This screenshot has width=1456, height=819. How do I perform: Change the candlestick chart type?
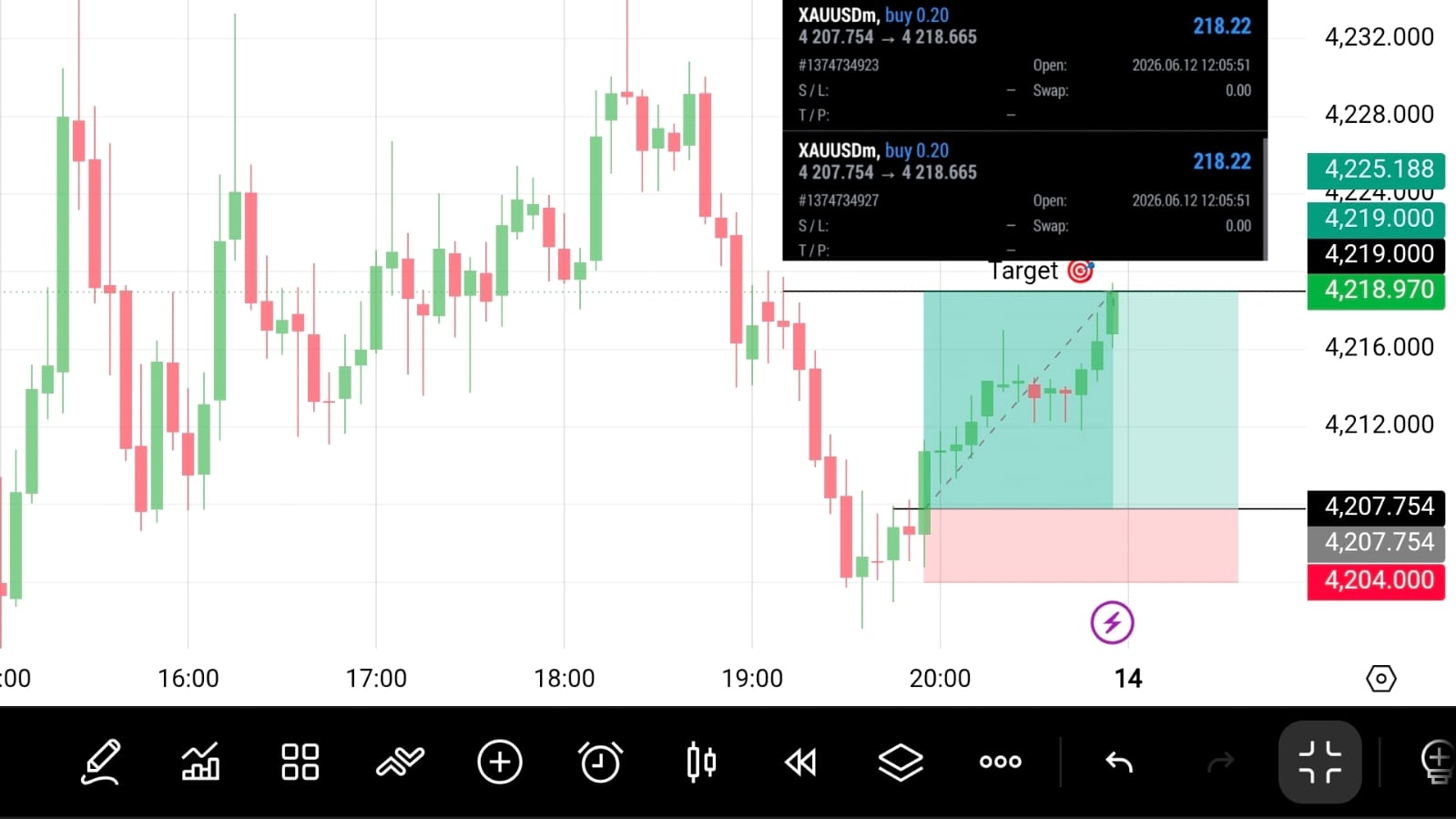pyautogui.click(x=700, y=762)
